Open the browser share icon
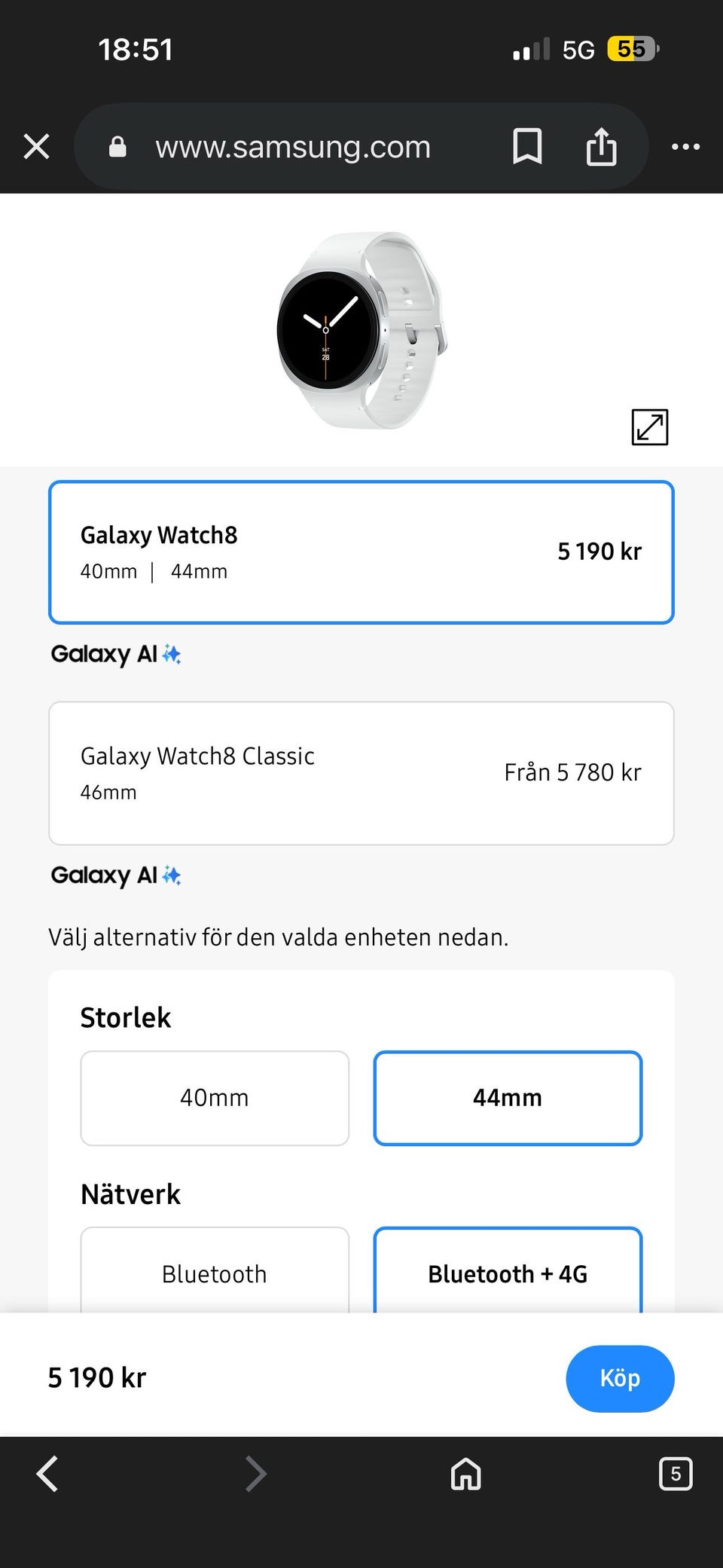This screenshot has height=1568, width=723. [x=600, y=146]
